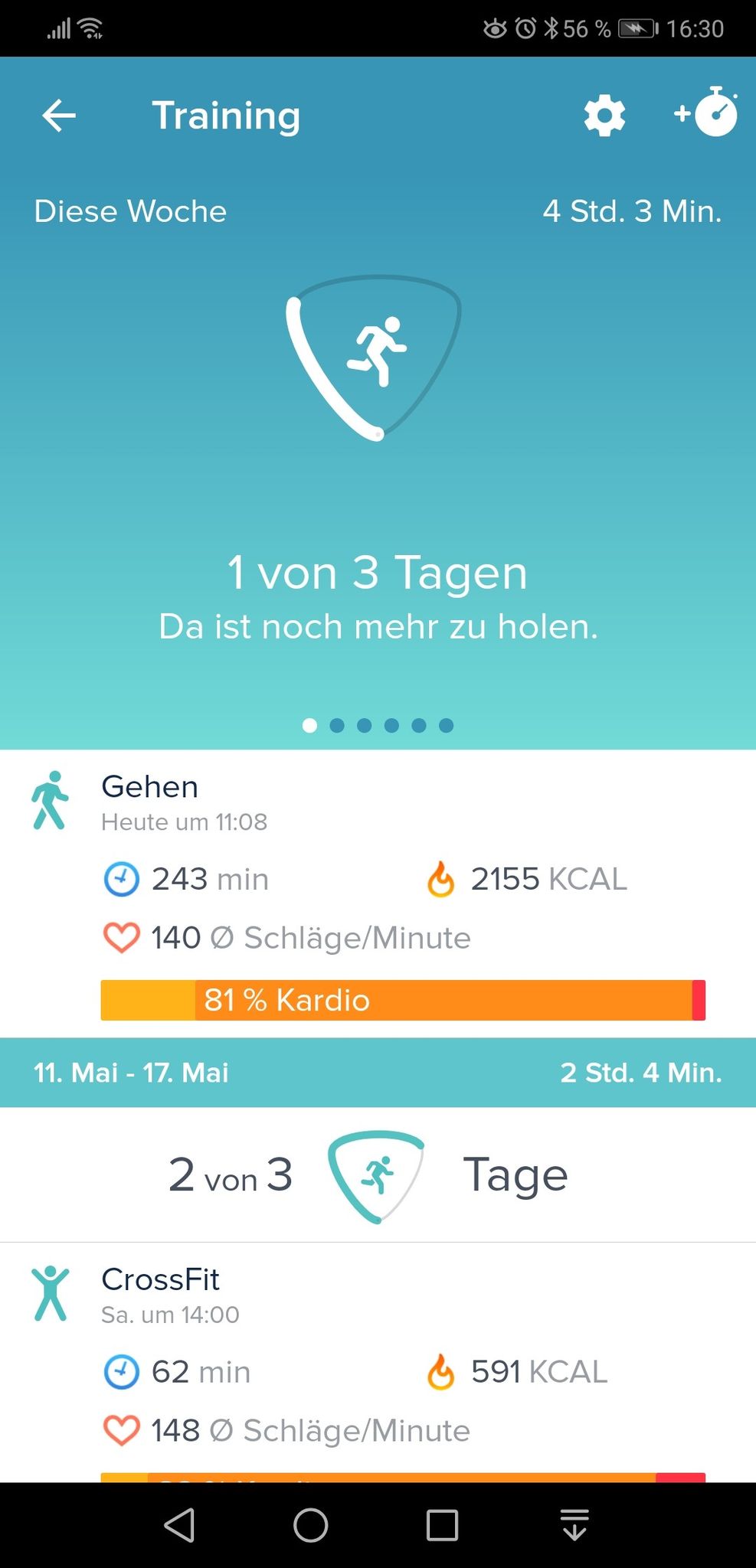Open the 11. Mai - 17. Mai week summary
Screen dimensions: 756x1568
[378, 1072]
